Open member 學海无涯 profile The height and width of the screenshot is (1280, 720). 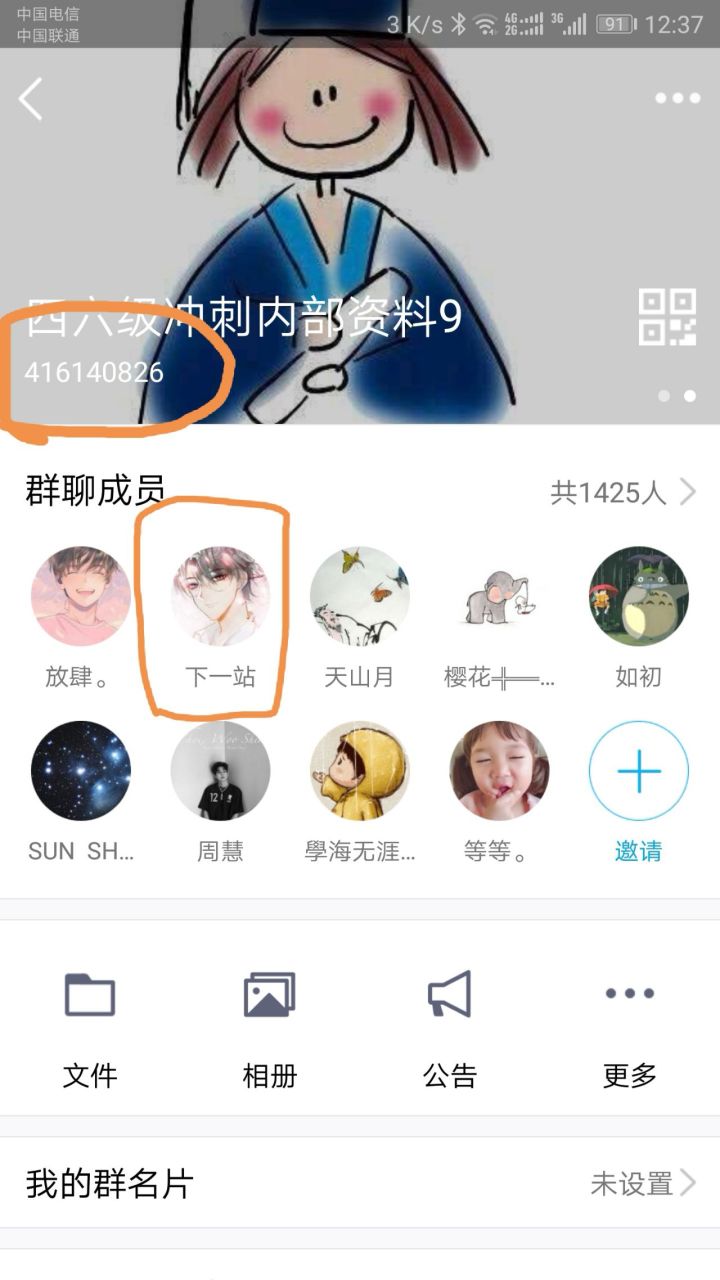[x=359, y=771]
